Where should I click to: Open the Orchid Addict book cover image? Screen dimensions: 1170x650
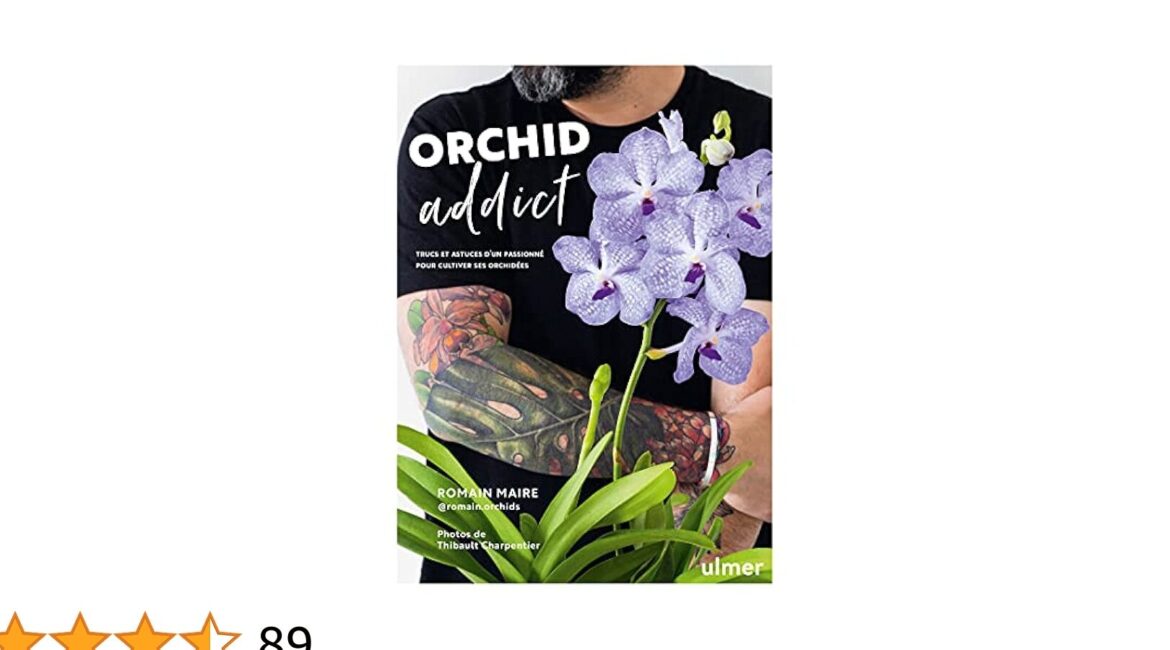pyautogui.click(x=584, y=324)
